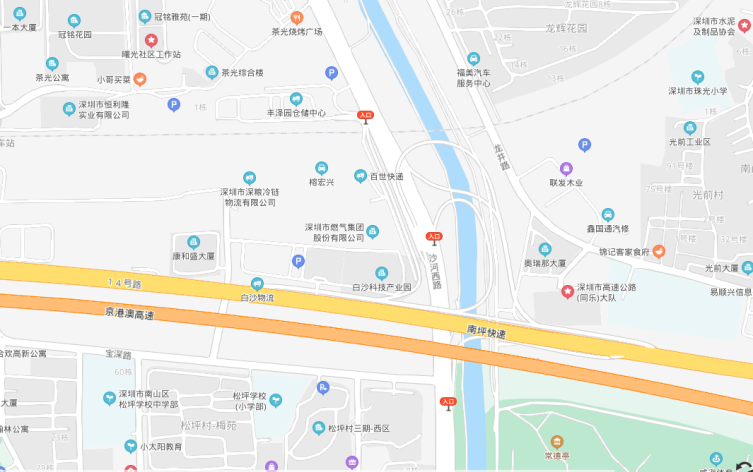
Task: Open the 曙光社区工作站 marker
Action: click(151, 40)
